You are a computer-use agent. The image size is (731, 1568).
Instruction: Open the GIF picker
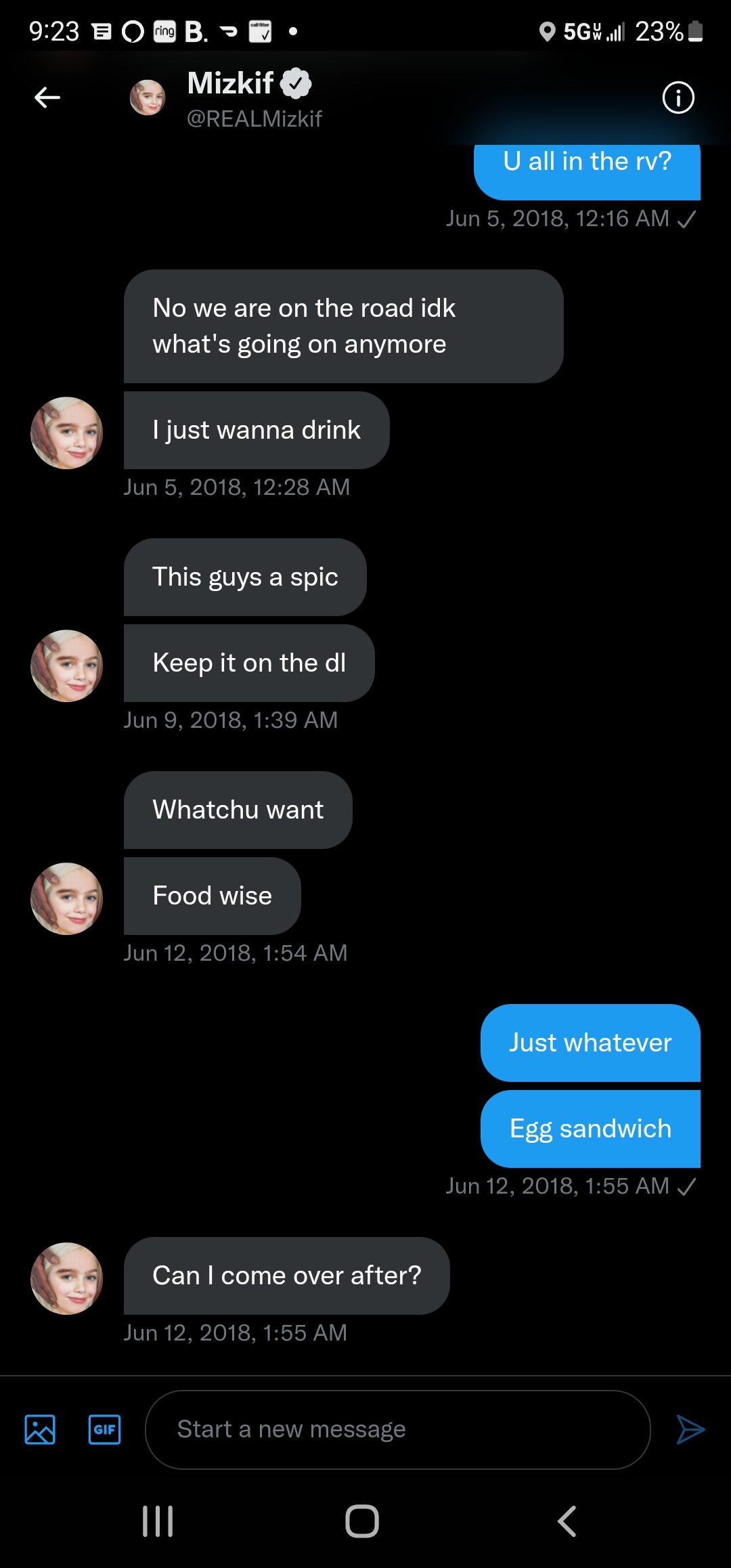105,1429
